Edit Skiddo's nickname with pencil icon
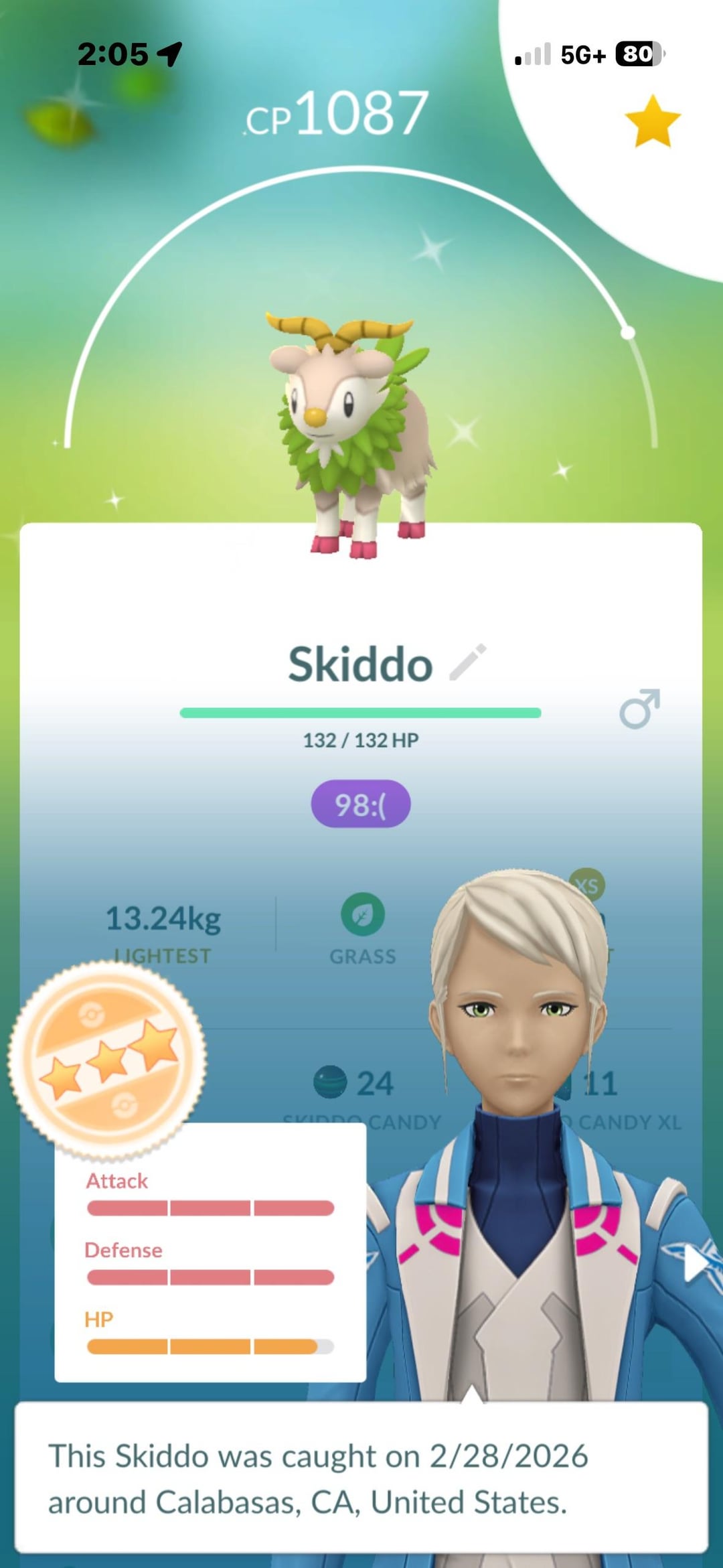The height and width of the screenshot is (1568, 723). (x=468, y=662)
